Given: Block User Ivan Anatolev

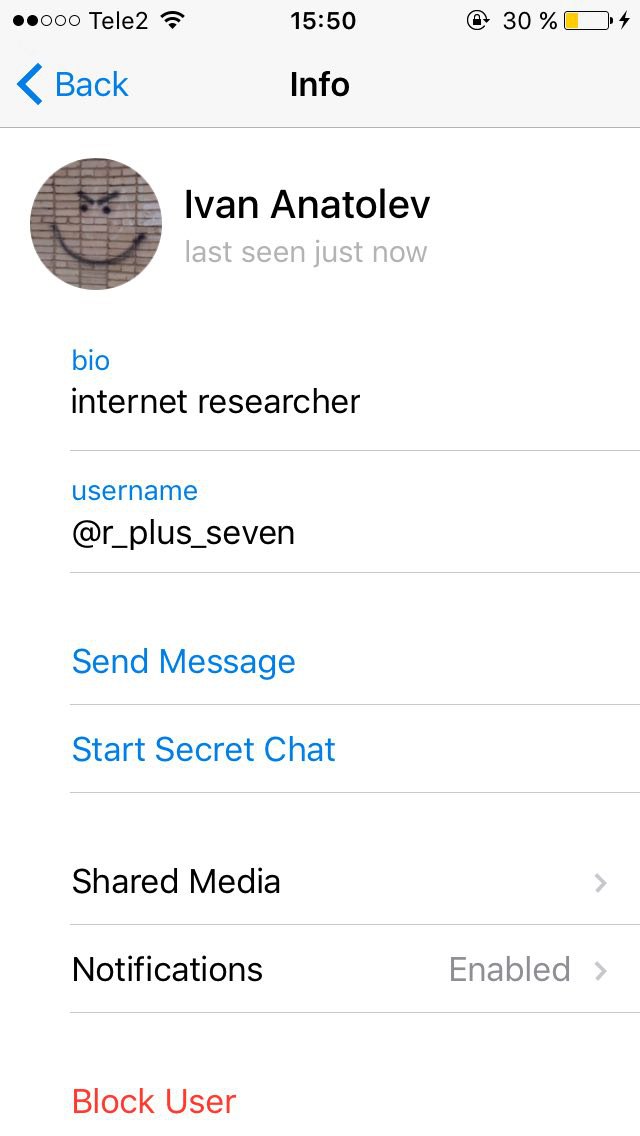Looking at the screenshot, I should [154, 1102].
